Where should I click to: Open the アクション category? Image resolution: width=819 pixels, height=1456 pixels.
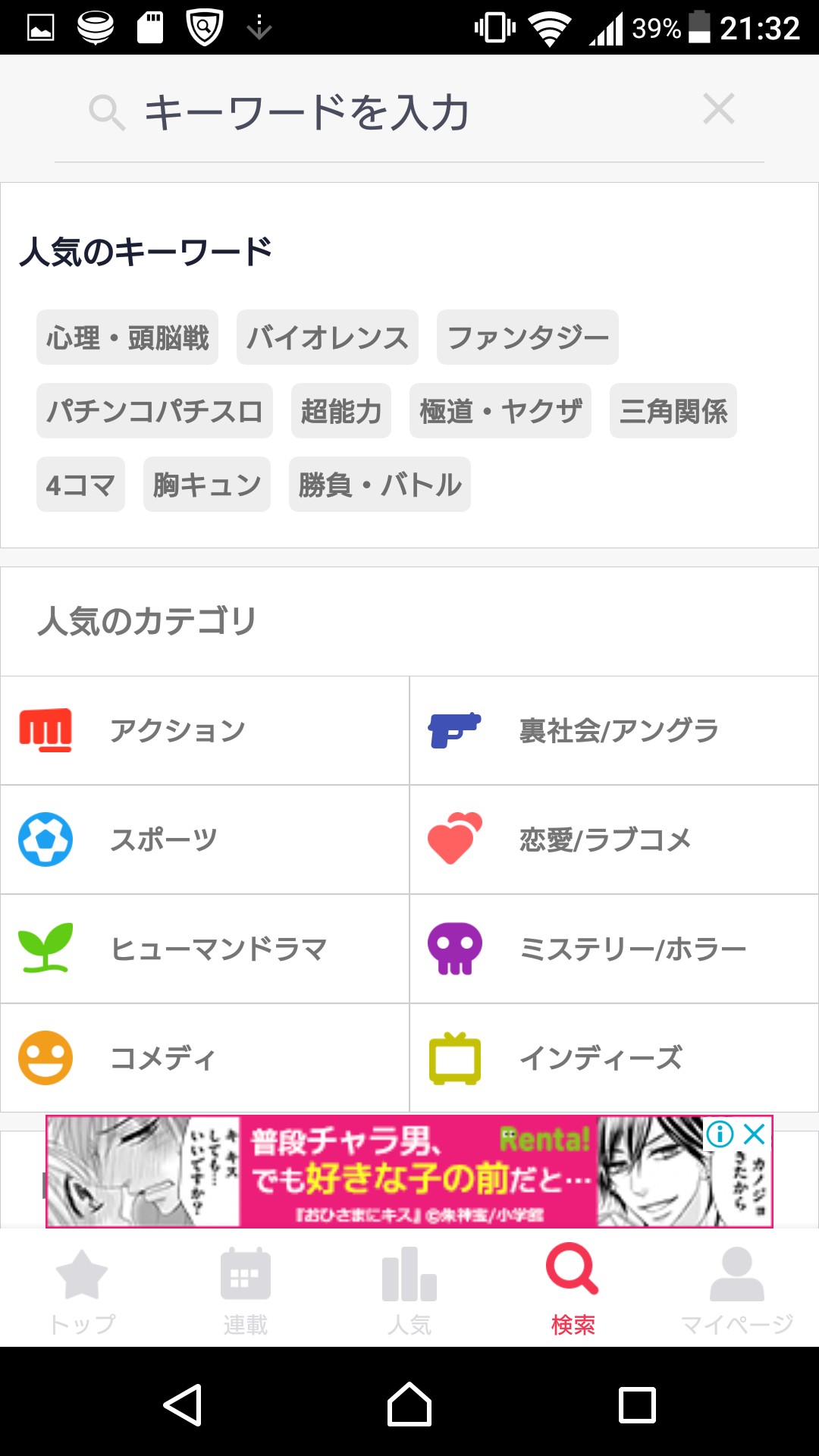tap(205, 730)
